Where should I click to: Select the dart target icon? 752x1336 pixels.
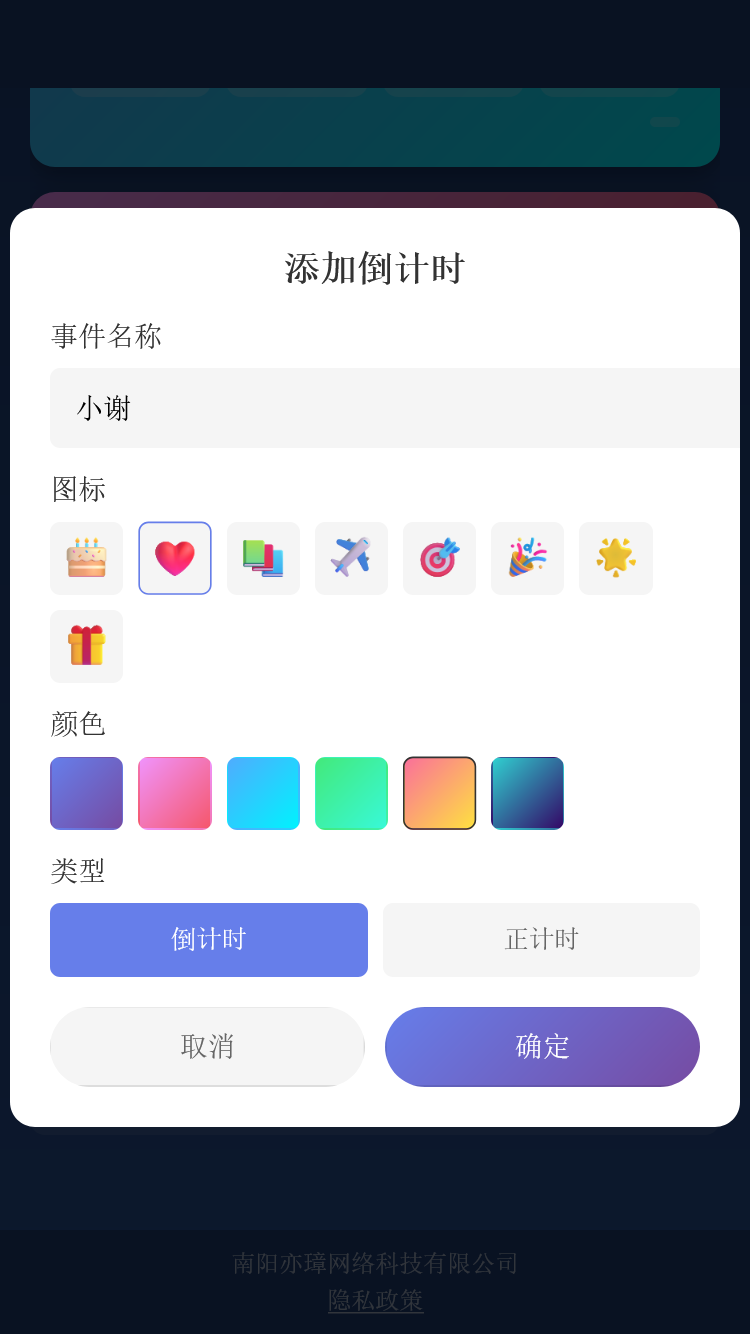(439, 558)
